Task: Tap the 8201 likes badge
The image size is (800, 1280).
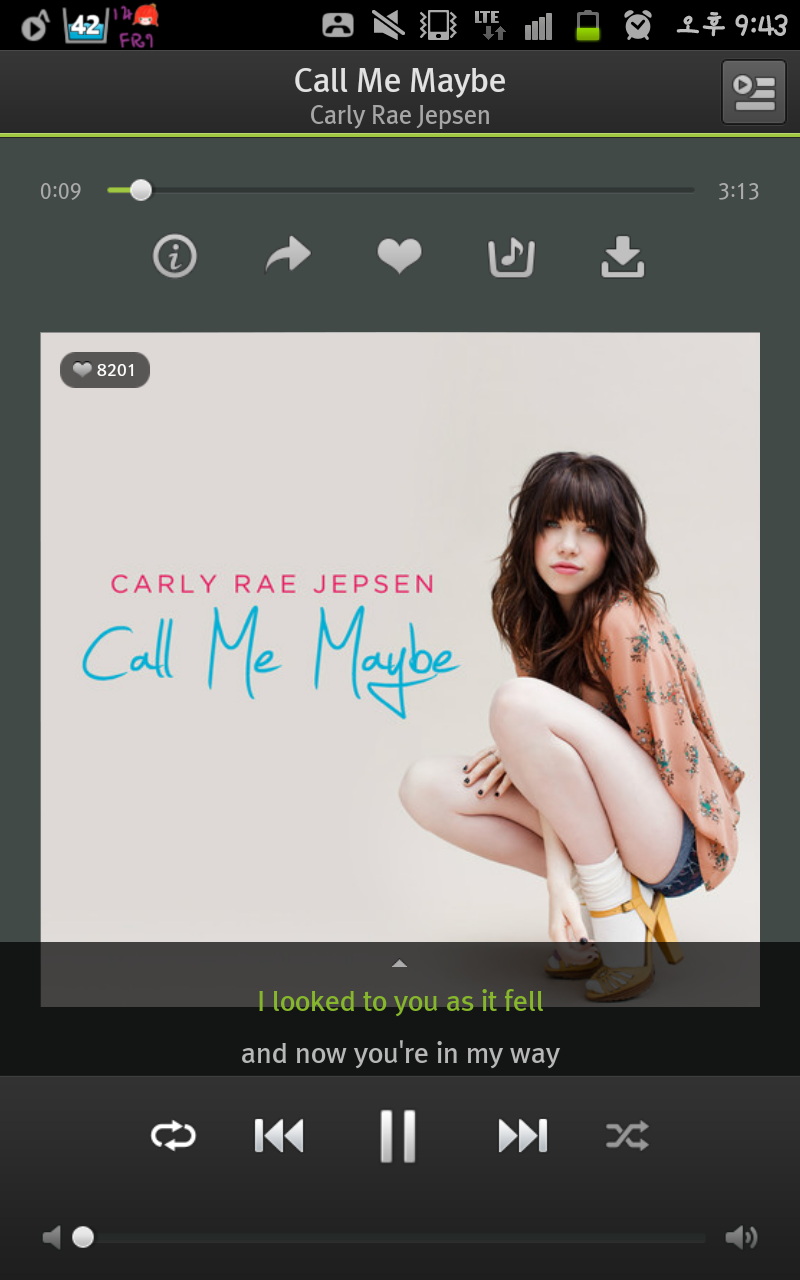Action: click(105, 370)
